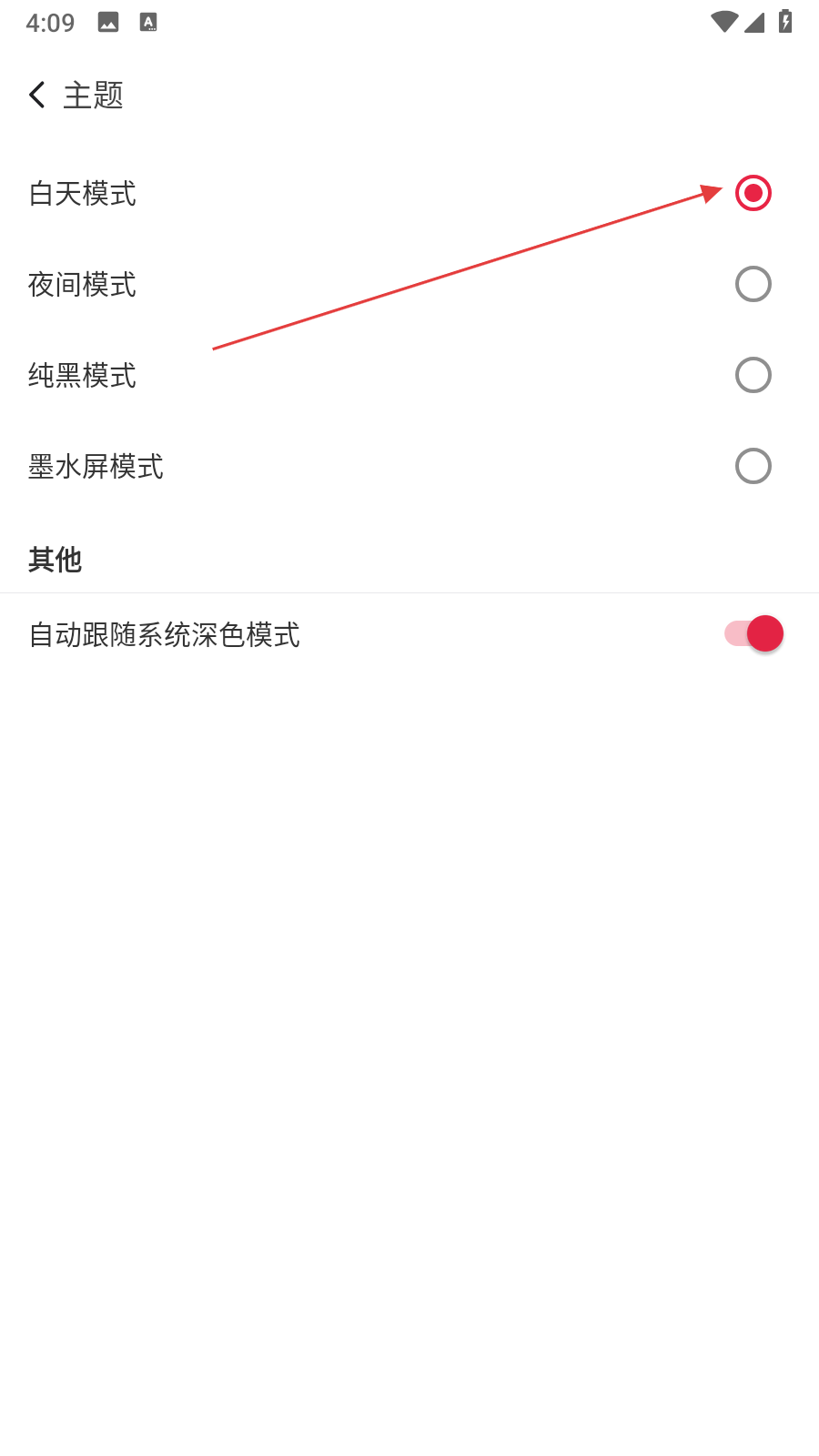Enable 墨水屏模式 theme
The height and width of the screenshot is (1456, 819).
point(753,466)
